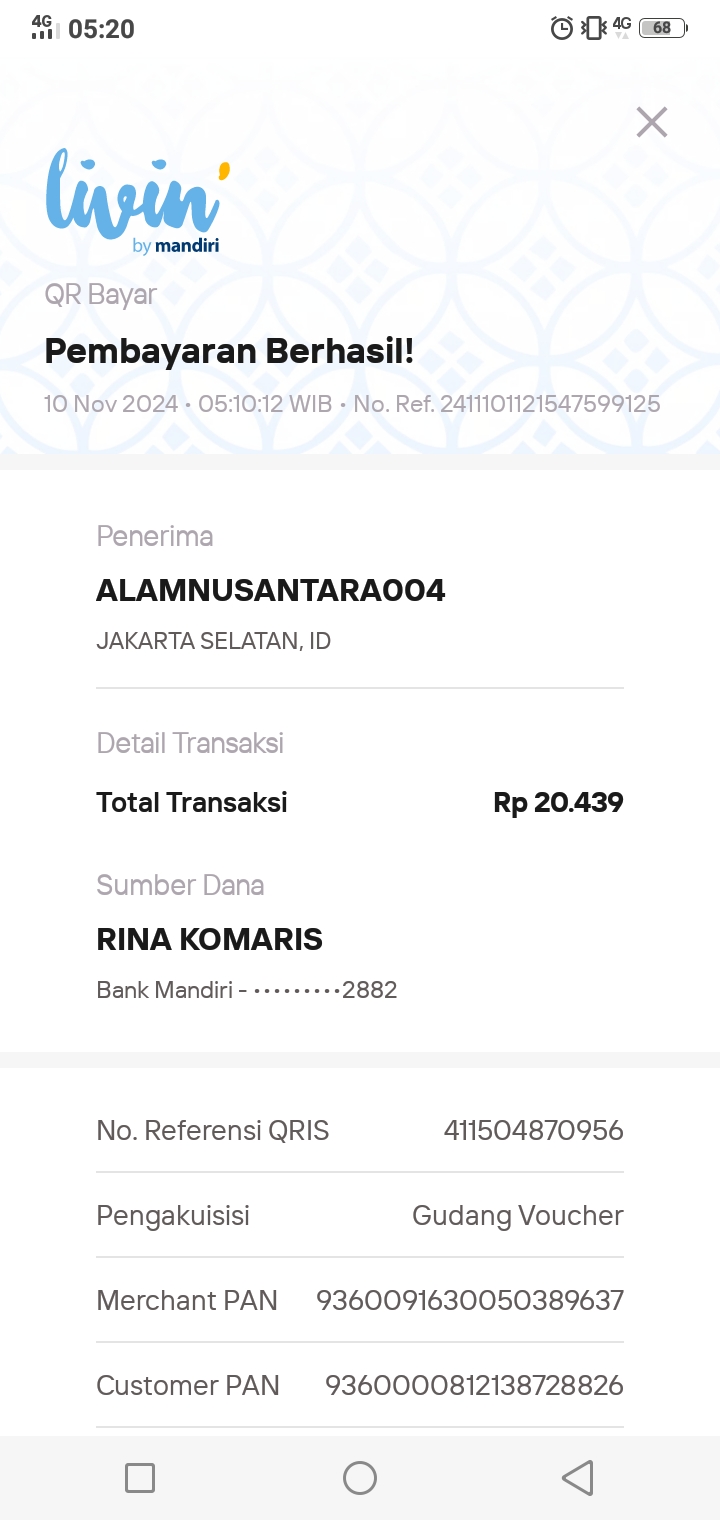The height and width of the screenshot is (1520, 720).
Task: Open the recent apps view
Action: (x=140, y=1477)
